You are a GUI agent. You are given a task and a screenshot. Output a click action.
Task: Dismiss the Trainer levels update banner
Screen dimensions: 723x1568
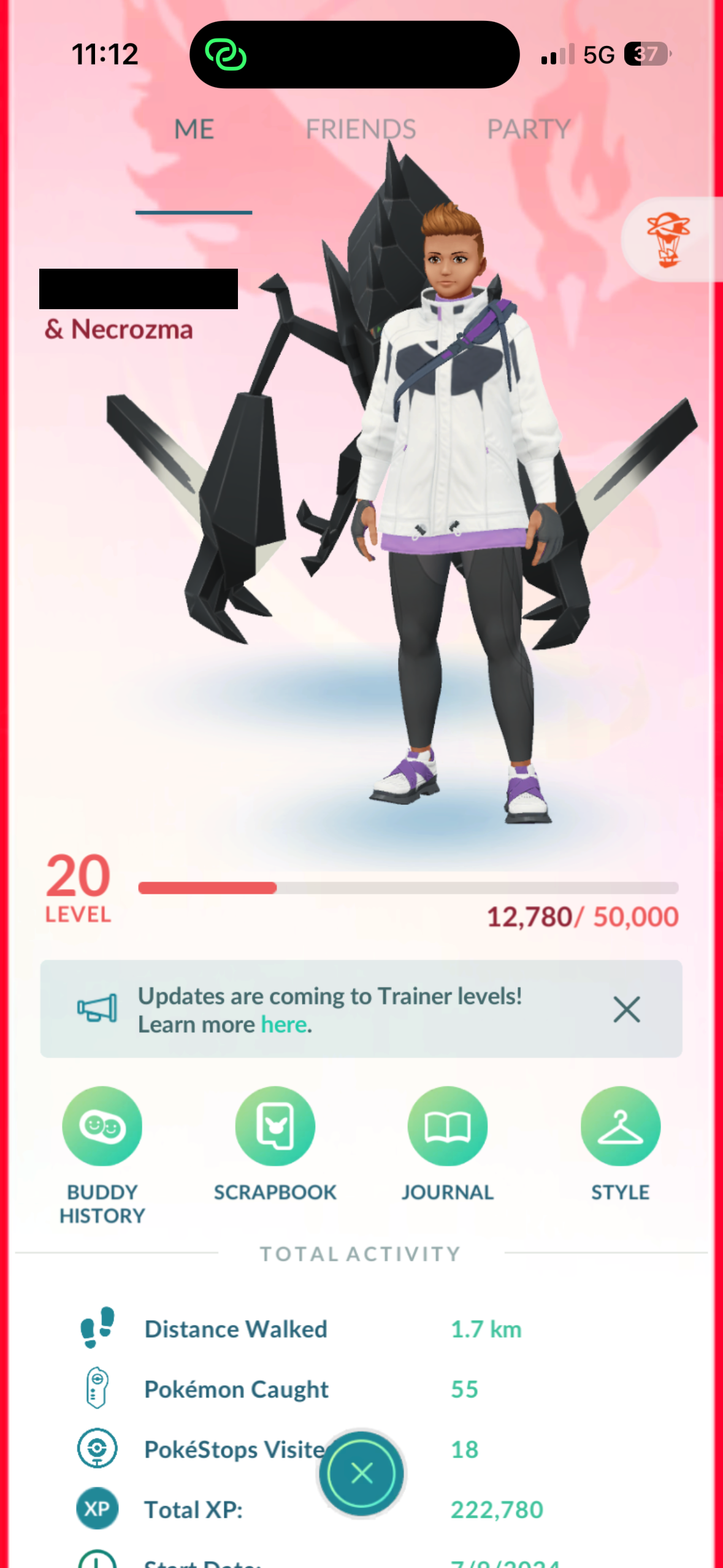[626, 1009]
